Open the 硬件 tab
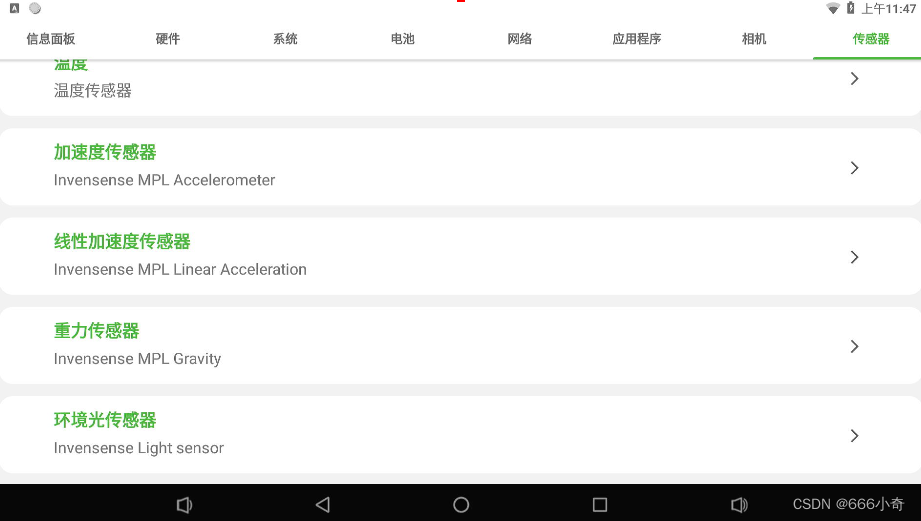The image size is (921, 521). coord(168,39)
